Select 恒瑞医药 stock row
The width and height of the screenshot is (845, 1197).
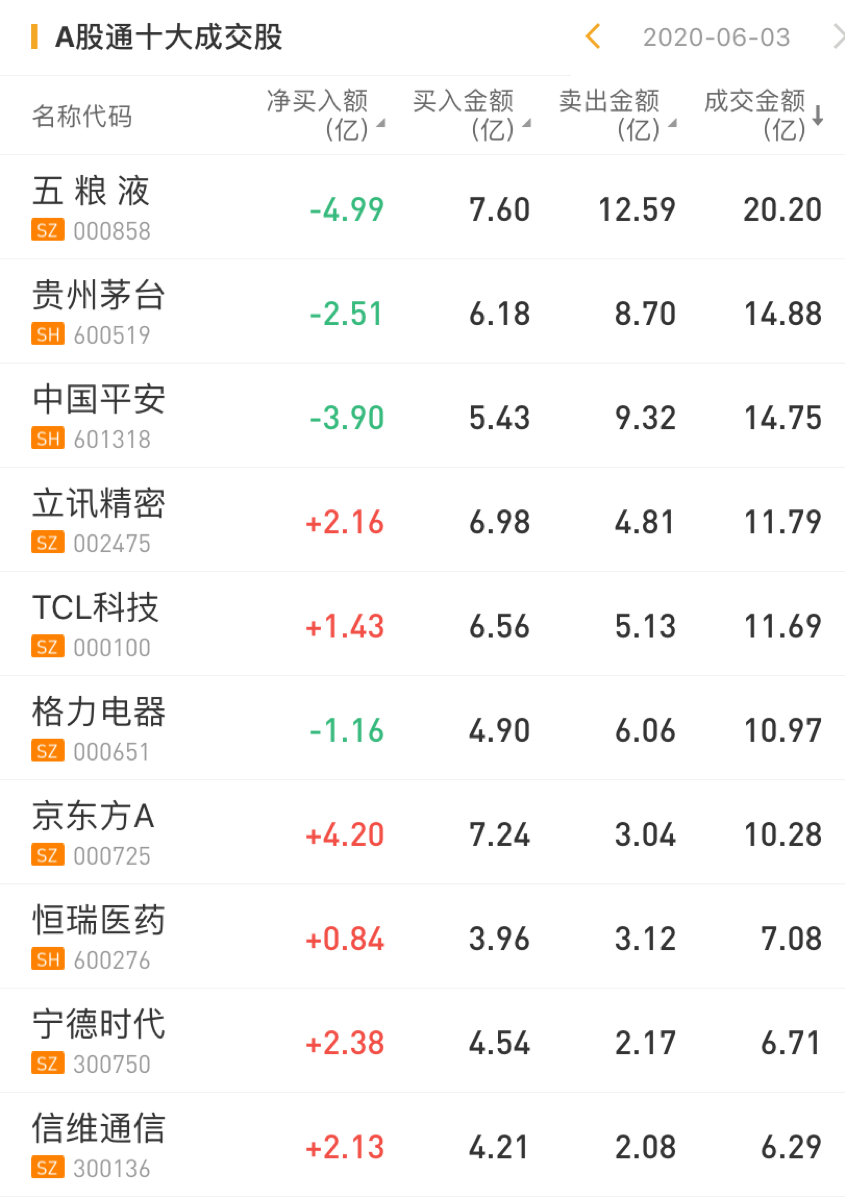(x=98, y=936)
